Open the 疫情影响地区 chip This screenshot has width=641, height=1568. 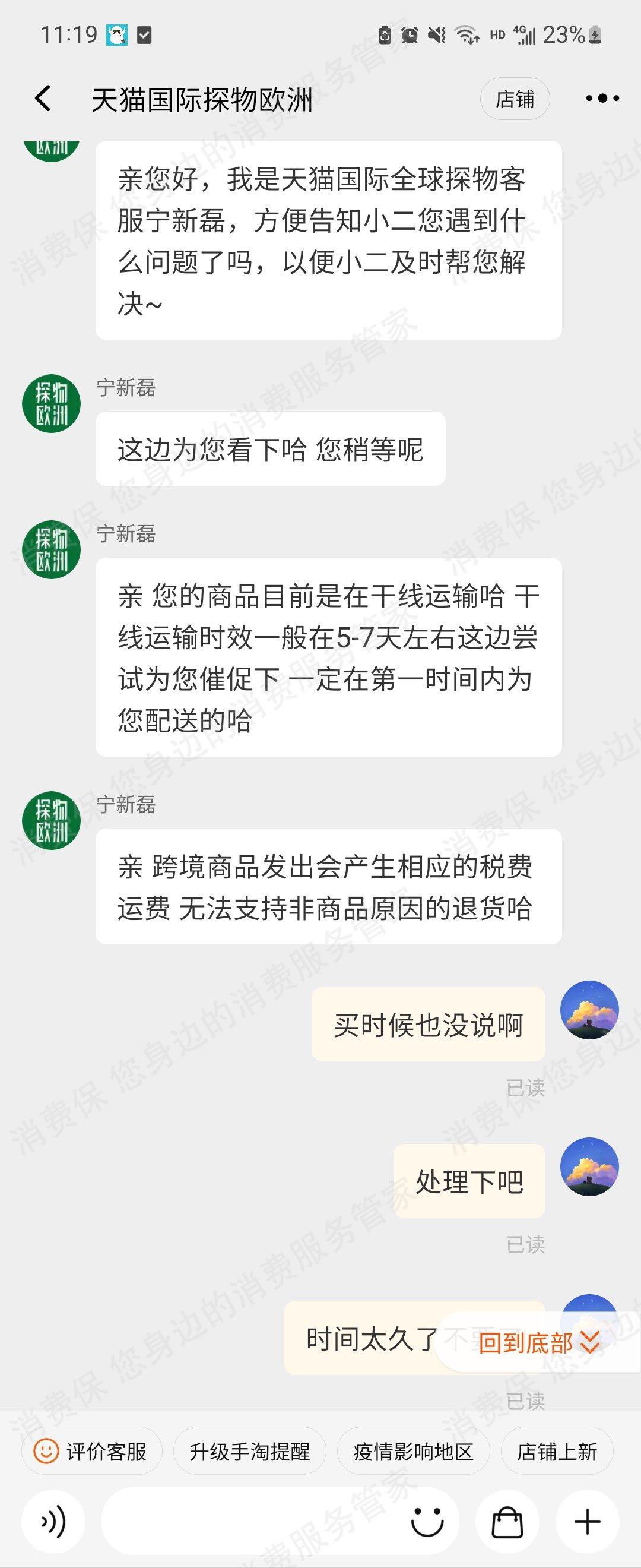[413, 1452]
